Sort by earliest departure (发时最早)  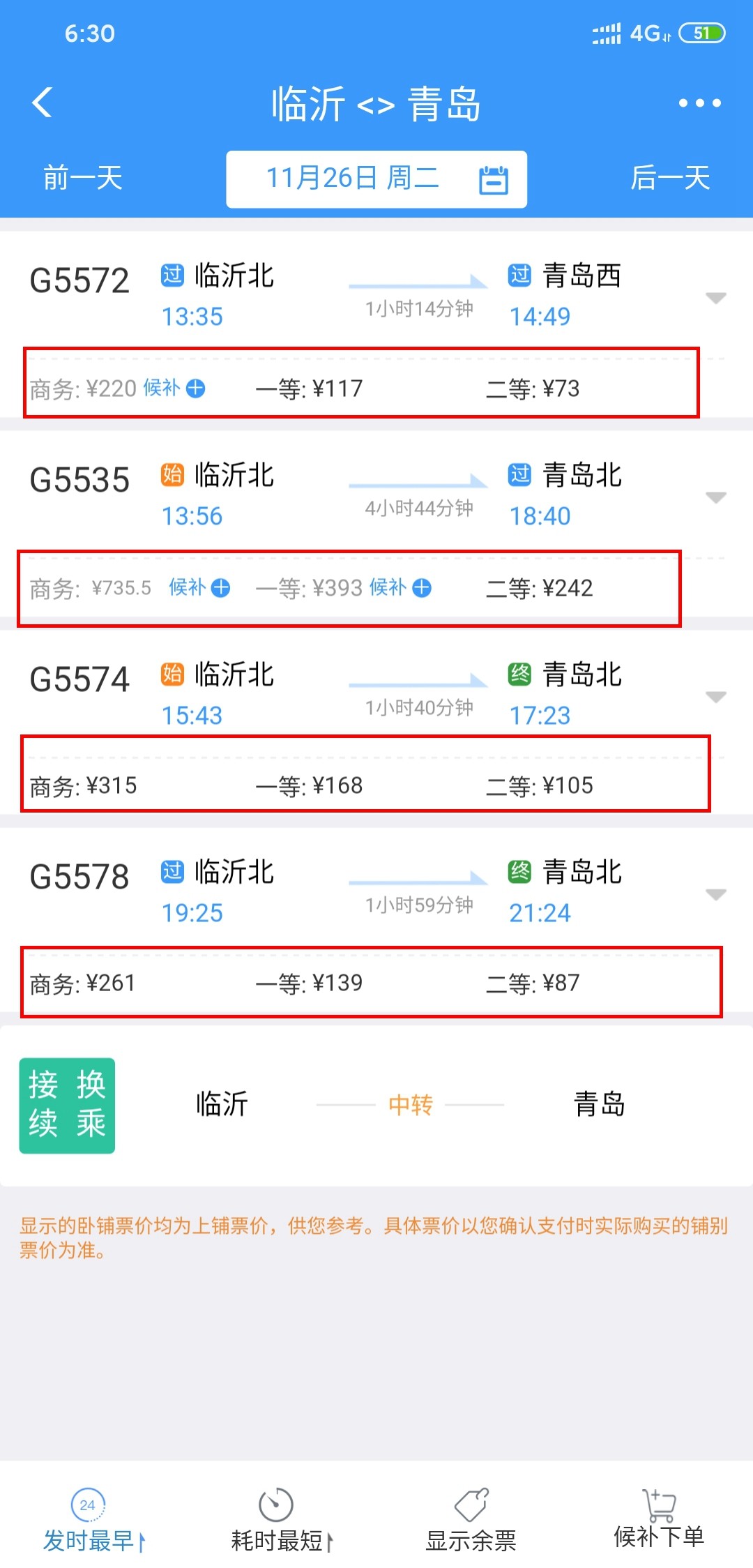[94, 1521]
